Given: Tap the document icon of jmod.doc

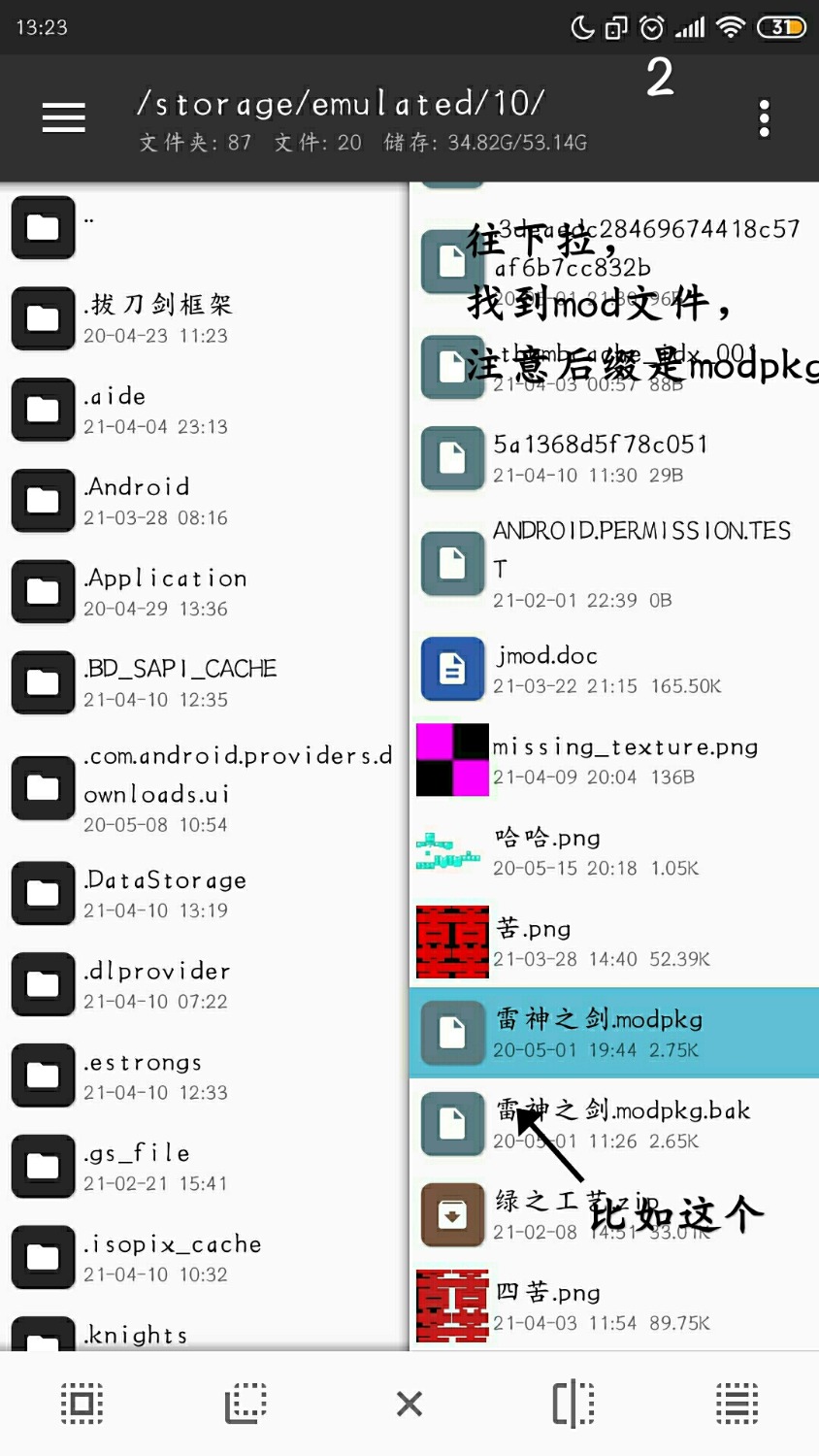Looking at the screenshot, I should (452, 669).
